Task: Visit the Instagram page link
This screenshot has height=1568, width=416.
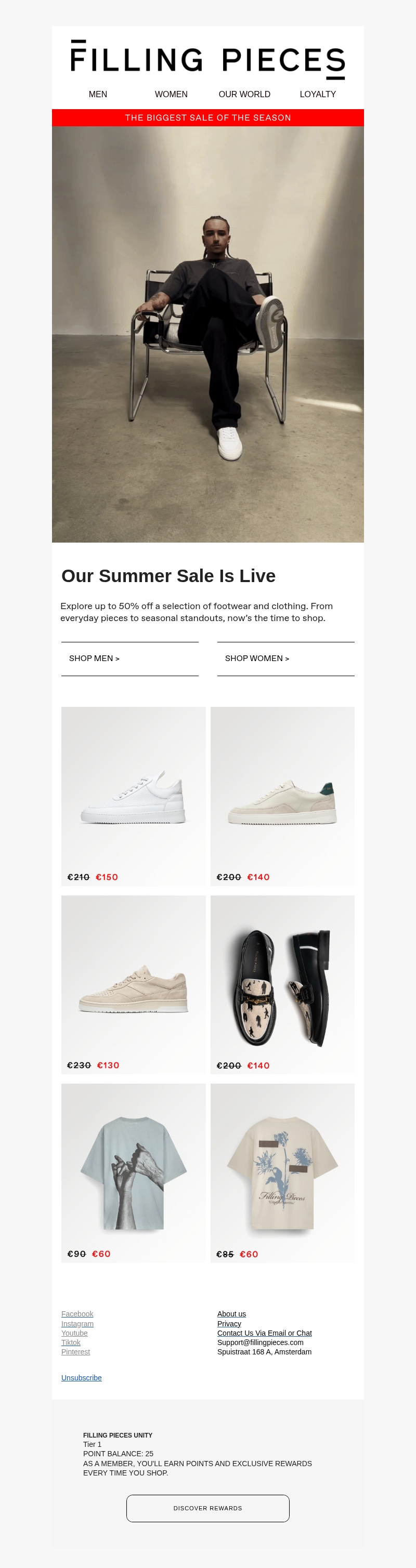Action: pyautogui.click(x=77, y=1324)
